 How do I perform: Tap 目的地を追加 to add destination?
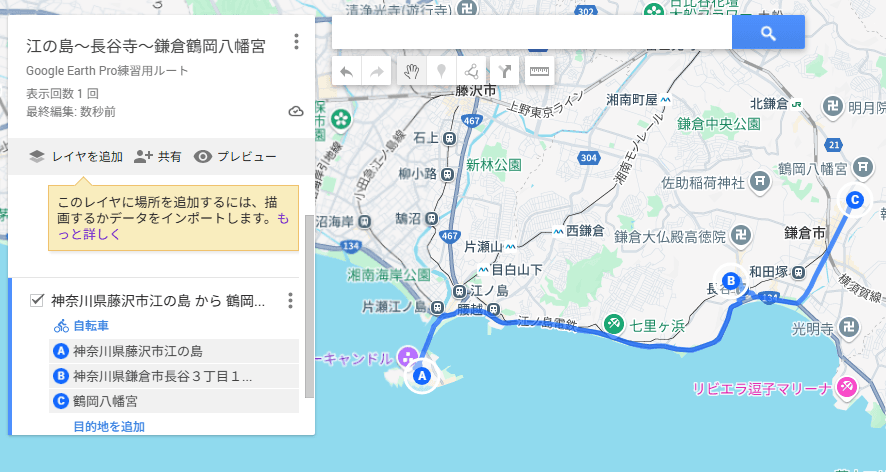(109, 427)
